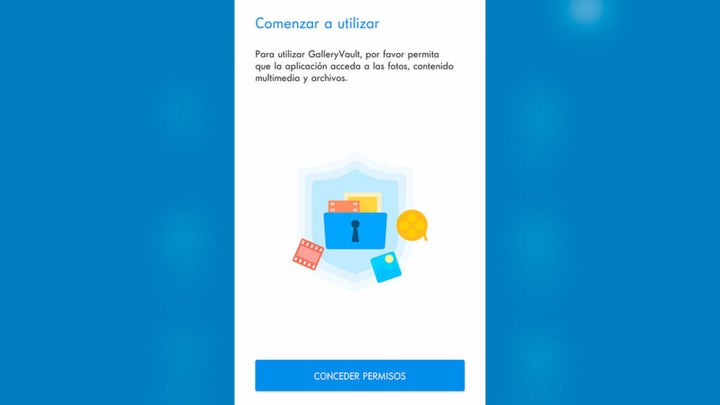The height and width of the screenshot is (405, 720).
Task: Tap the CONCEDER PERMISOS button
Action: 359,376
